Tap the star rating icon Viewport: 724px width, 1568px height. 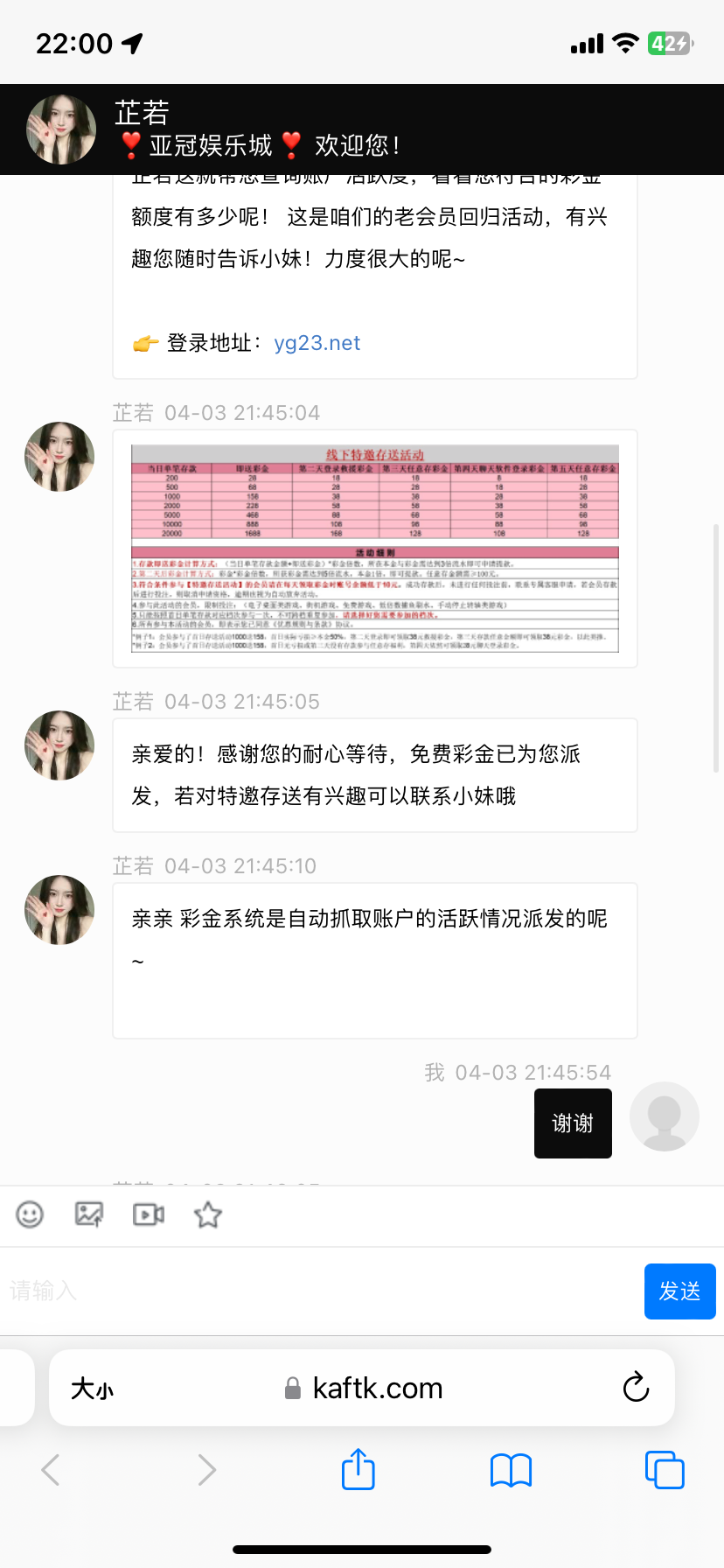[x=208, y=1214]
